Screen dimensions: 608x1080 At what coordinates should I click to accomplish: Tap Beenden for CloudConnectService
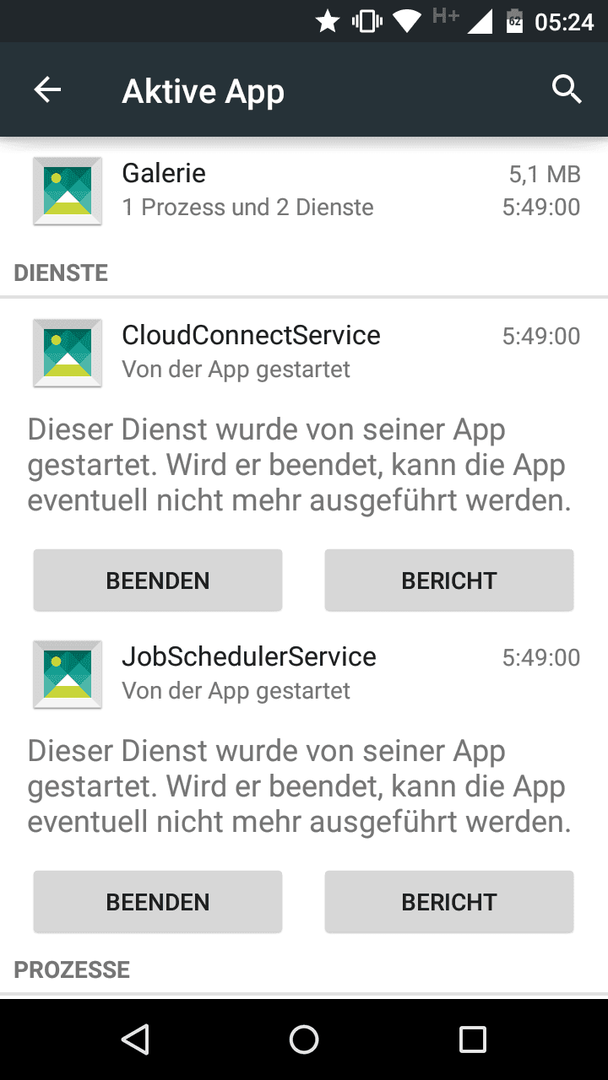(158, 580)
